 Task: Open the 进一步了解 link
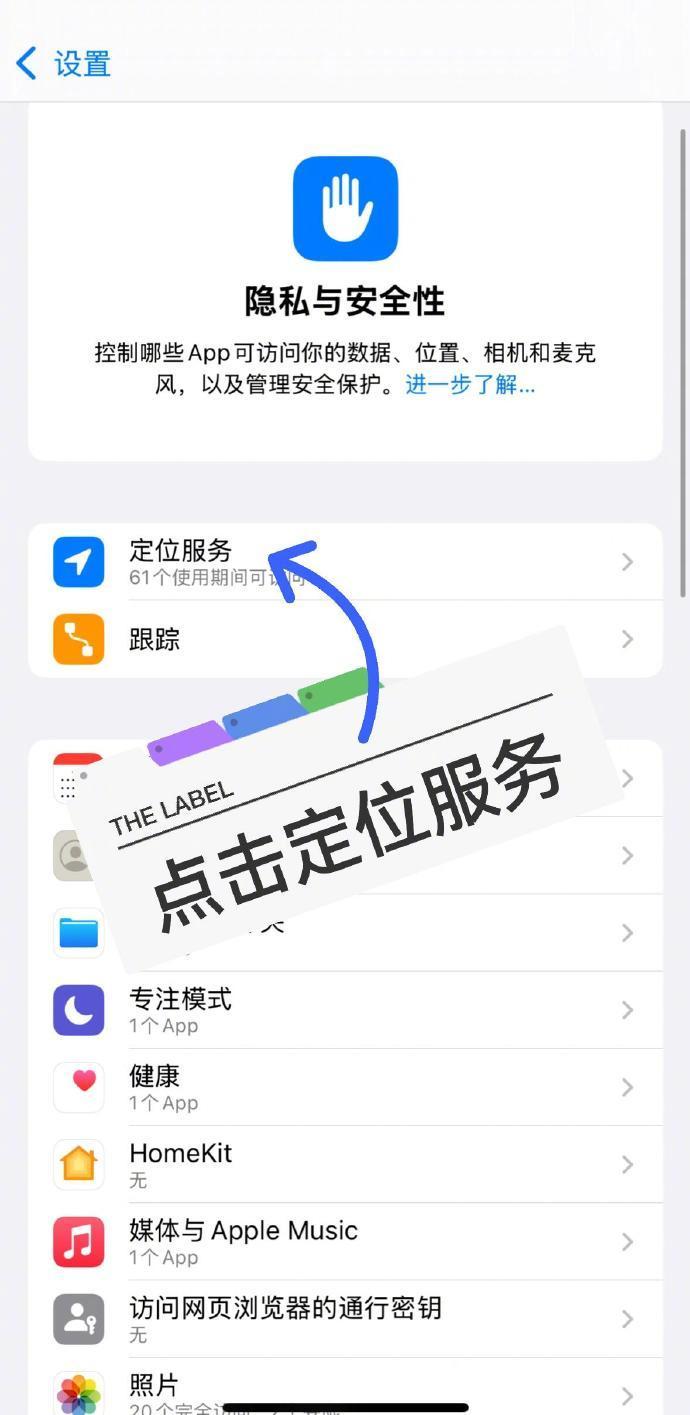470,385
